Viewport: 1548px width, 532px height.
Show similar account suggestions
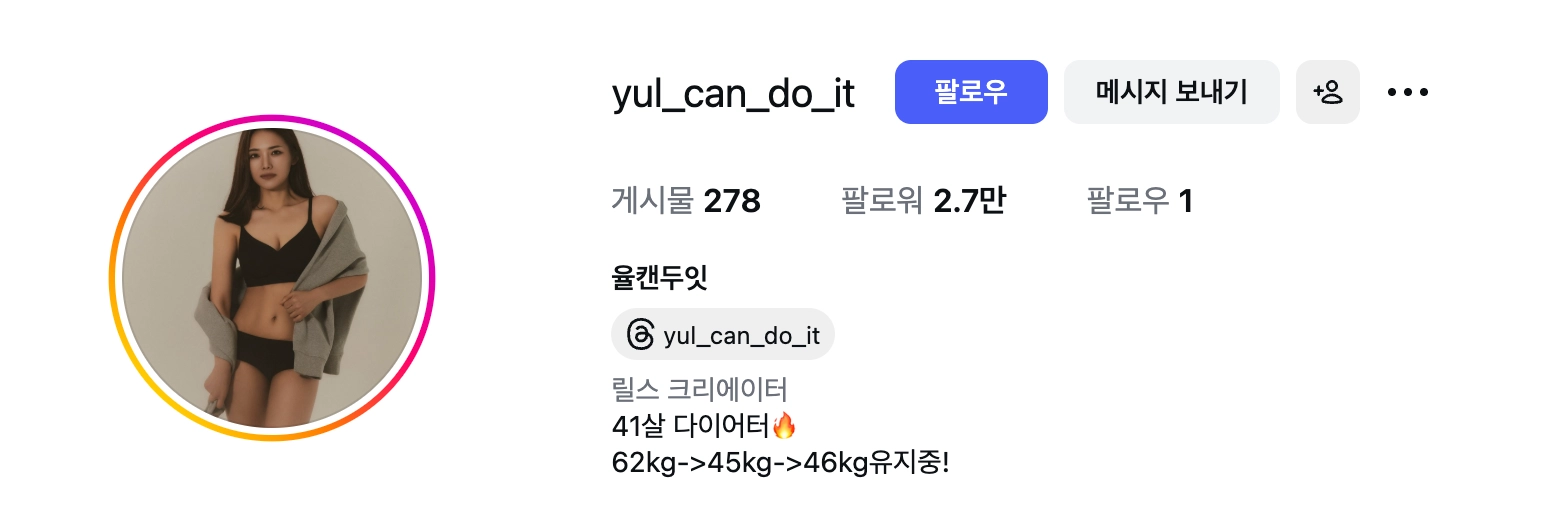(x=1327, y=92)
